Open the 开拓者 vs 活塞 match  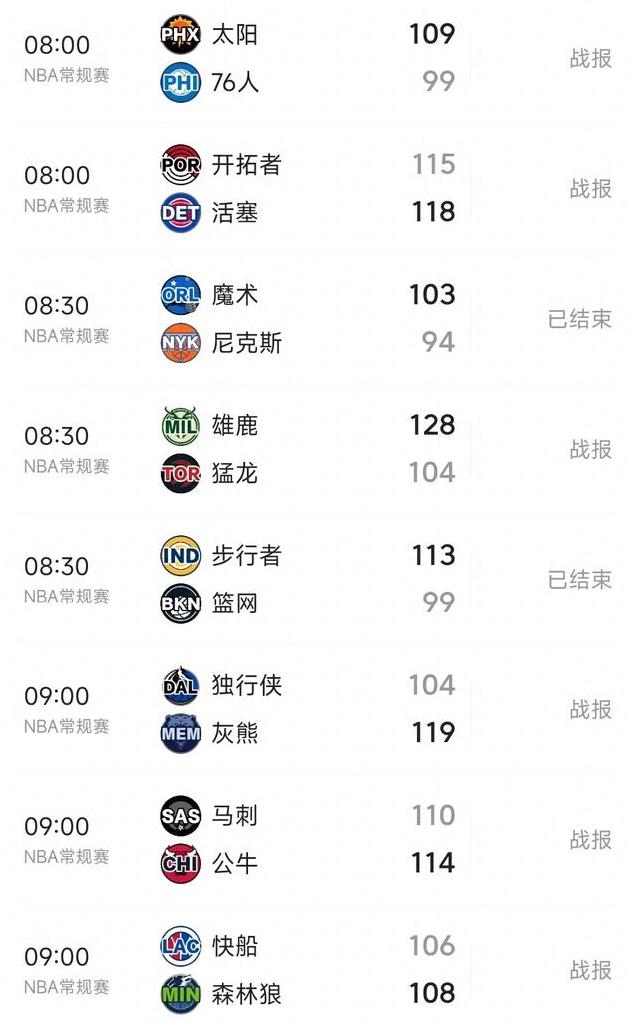click(318, 189)
